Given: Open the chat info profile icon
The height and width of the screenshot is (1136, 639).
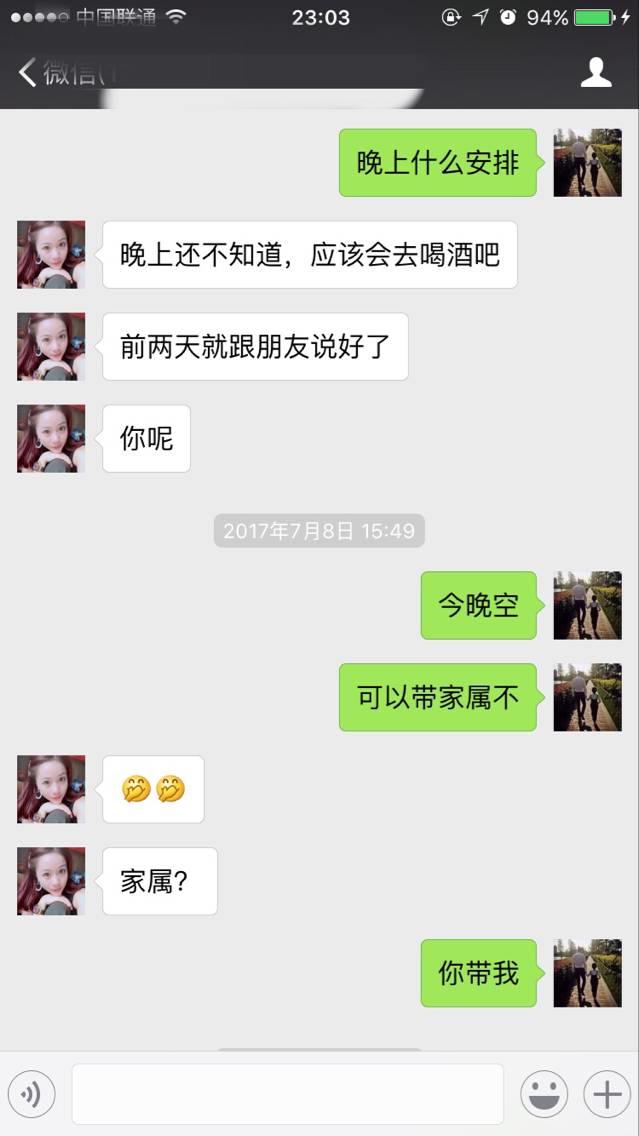Looking at the screenshot, I should pyautogui.click(x=596, y=72).
